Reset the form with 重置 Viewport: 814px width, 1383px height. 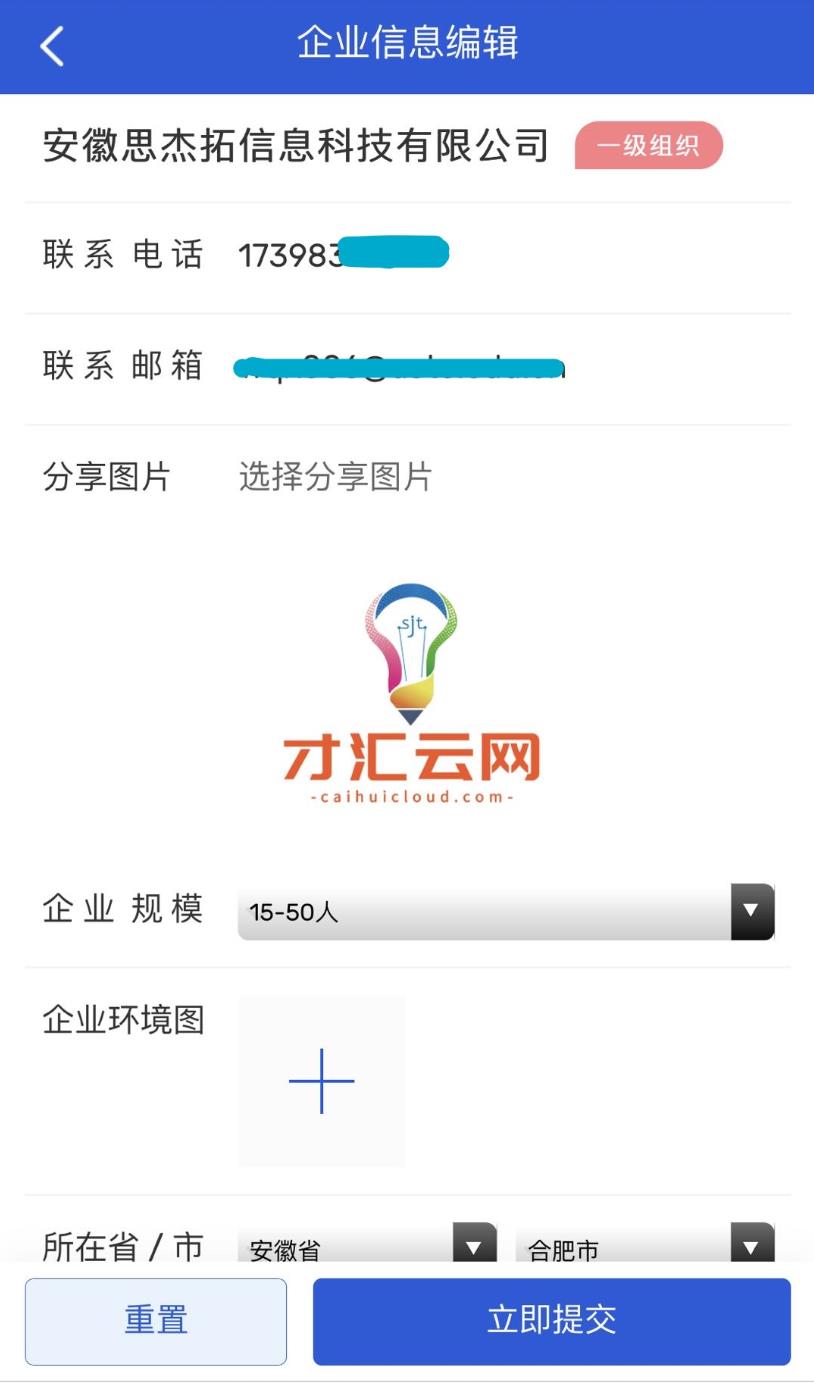tap(156, 1321)
